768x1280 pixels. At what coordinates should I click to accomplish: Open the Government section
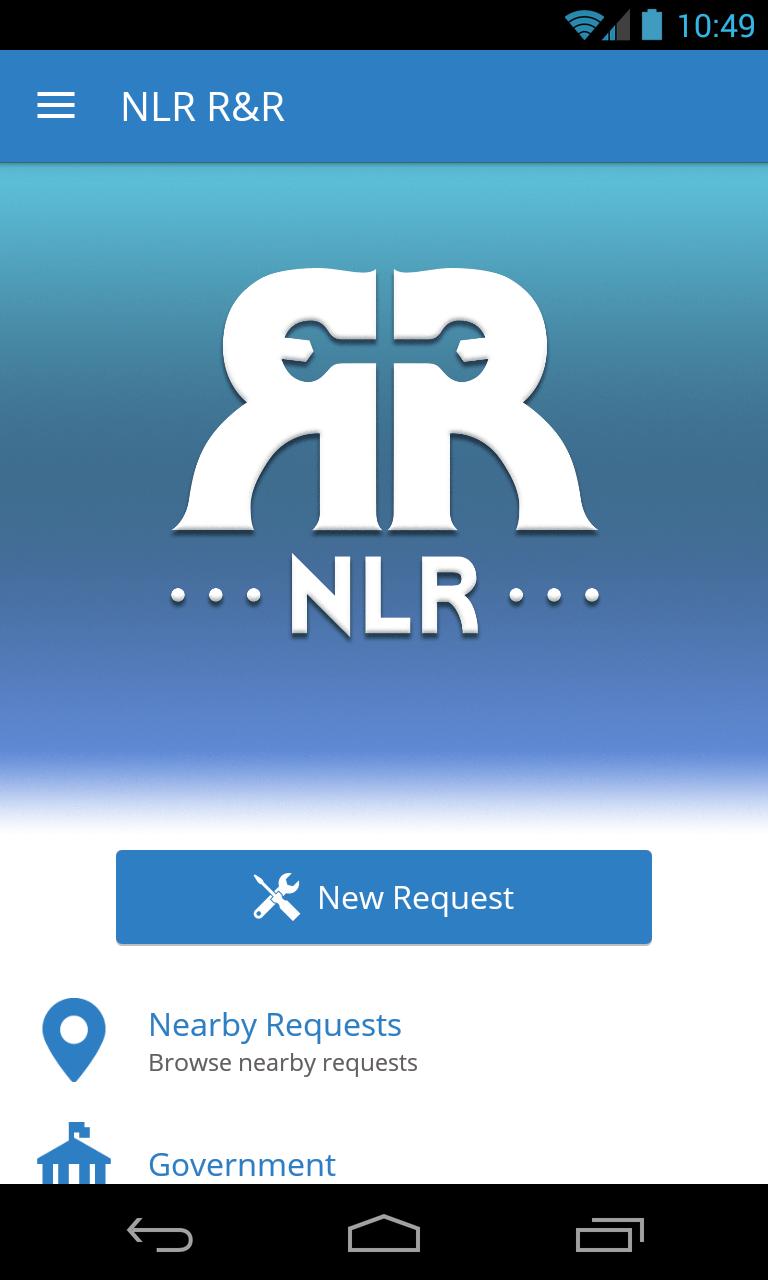pos(242,1165)
